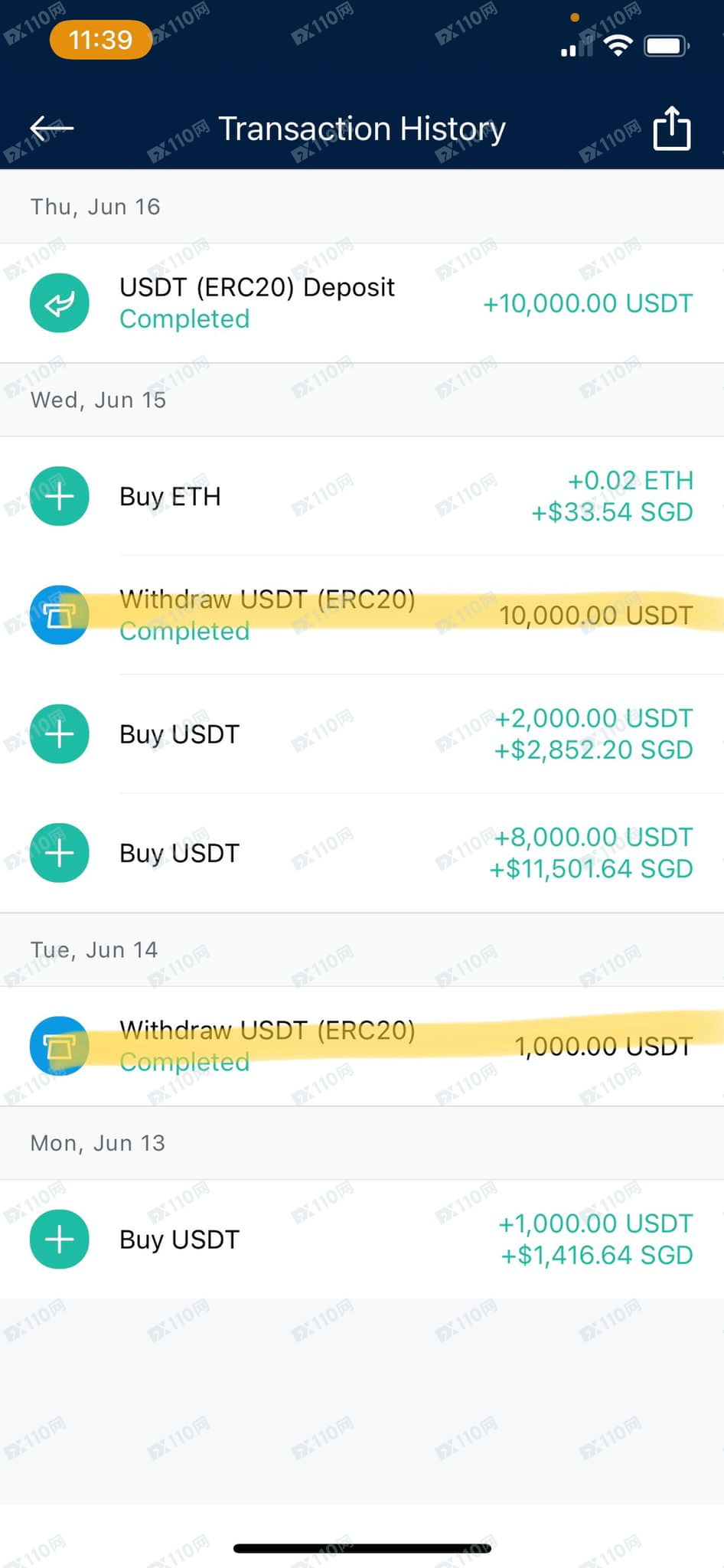Tap the blue withdraw icon on Jun 15 withdrawal

coord(60,615)
